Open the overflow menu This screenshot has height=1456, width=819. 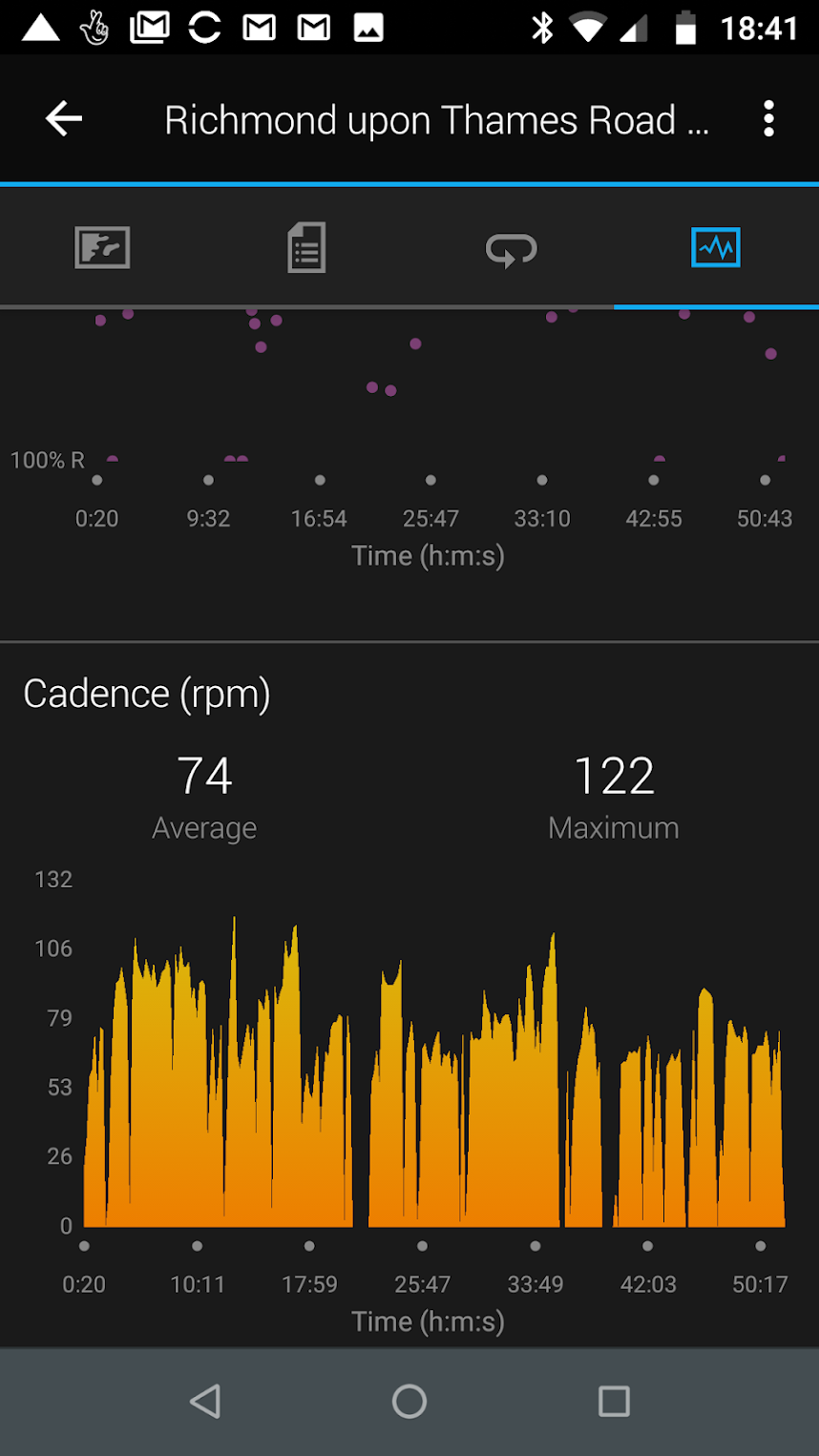click(x=768, y=119)
